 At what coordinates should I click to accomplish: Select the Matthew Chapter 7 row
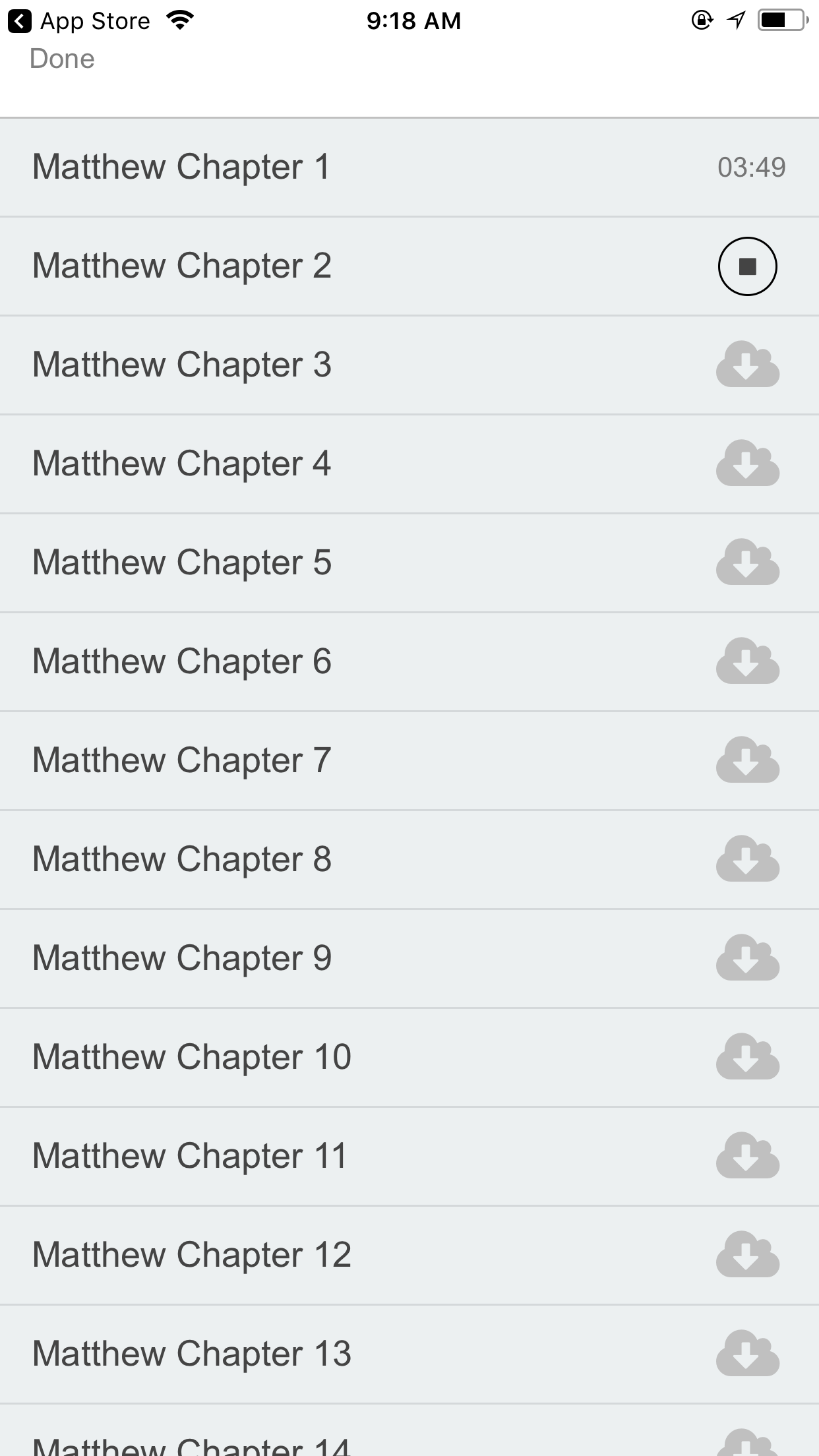coord(409,761)
